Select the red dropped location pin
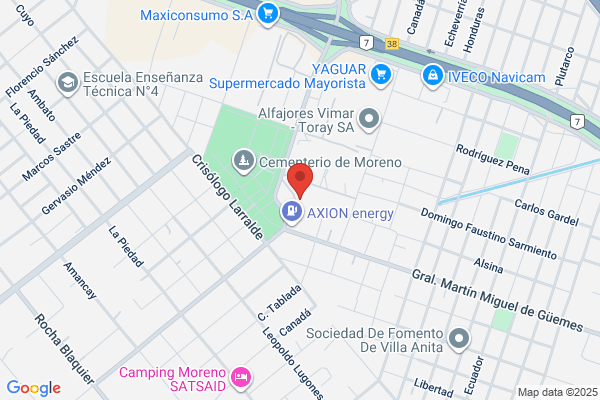The width and height of the screenshot is (600, 400). point(300,181)
